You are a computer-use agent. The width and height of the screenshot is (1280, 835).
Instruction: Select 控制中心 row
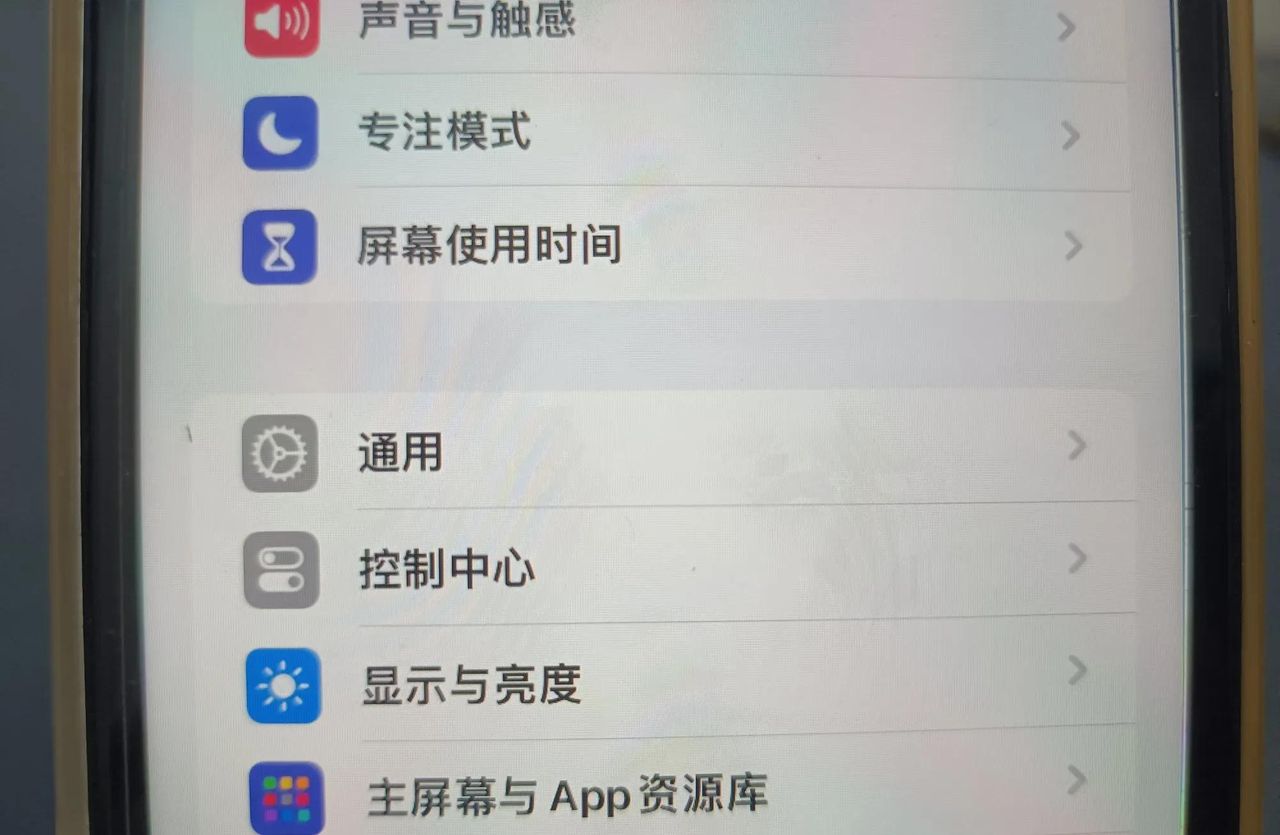[446, 569]
